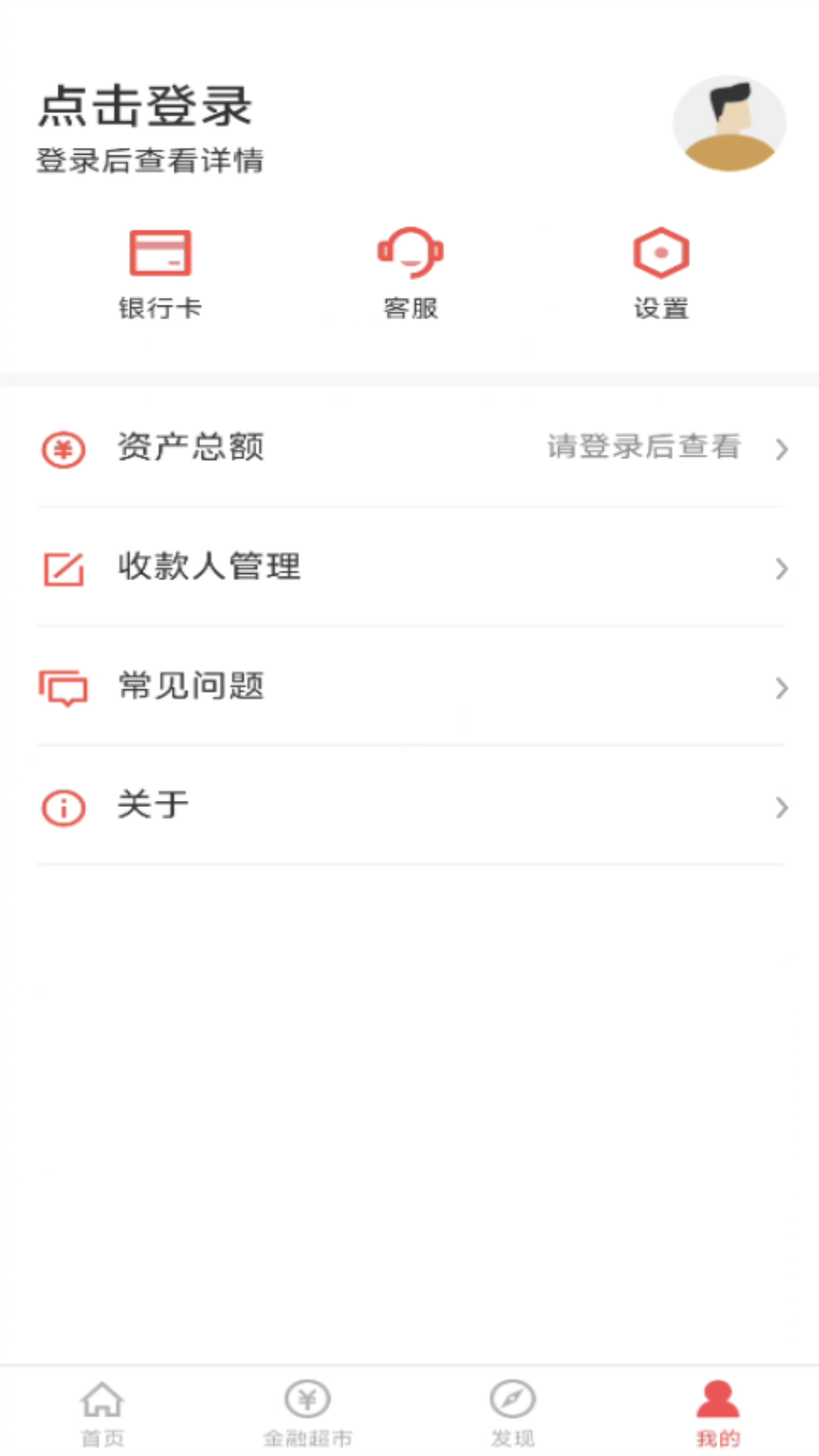Open 银行卡 bank cards
Image resolution: width=819 pixels, height=1456 pixels.
[x=160, y=275]
